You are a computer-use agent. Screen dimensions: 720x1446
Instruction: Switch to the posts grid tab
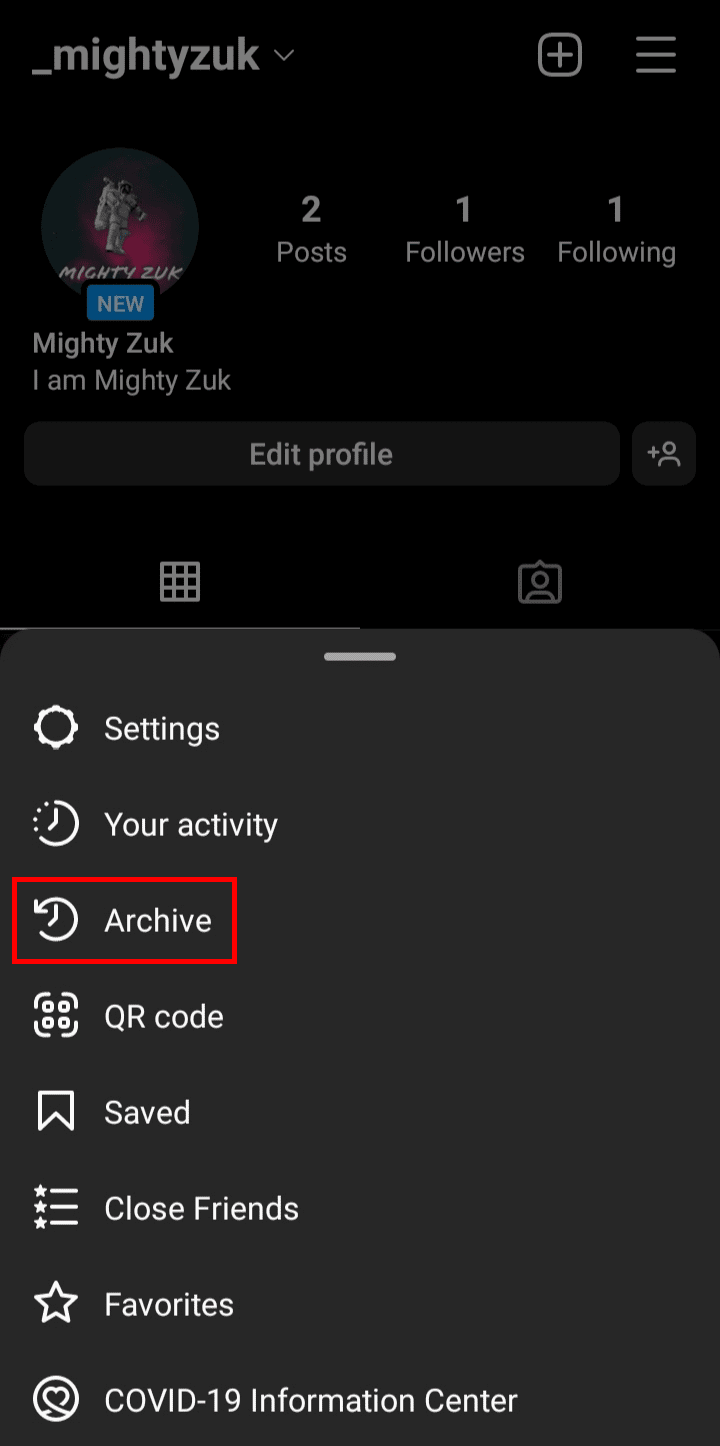tap(180, 582)
